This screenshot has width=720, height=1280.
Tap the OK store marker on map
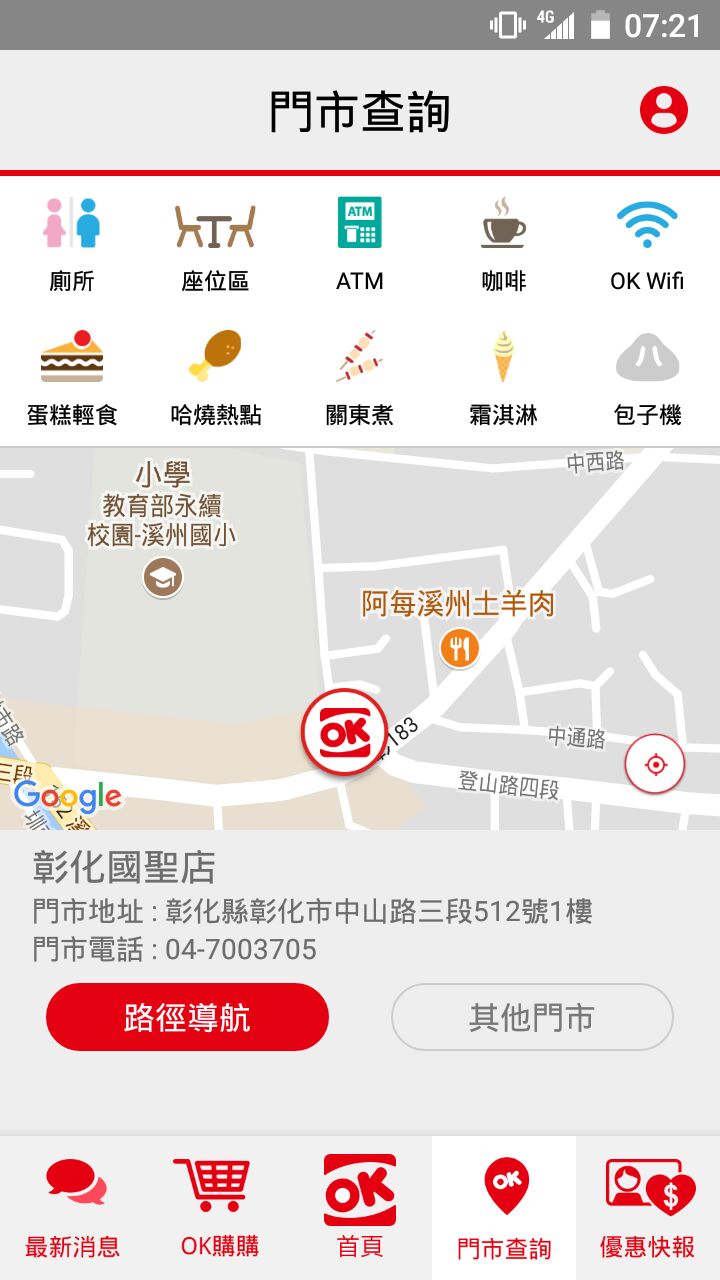345,732
